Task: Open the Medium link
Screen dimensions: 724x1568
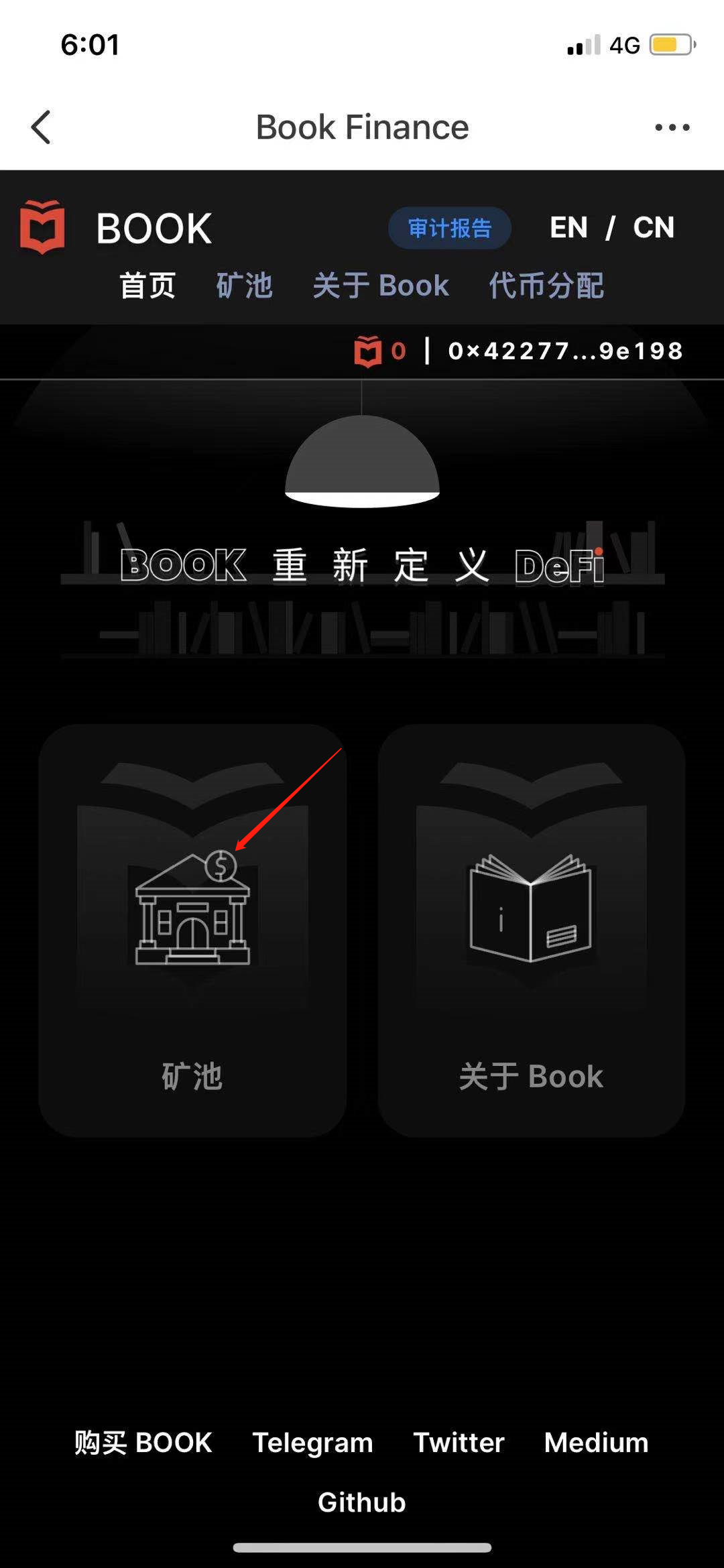Action: pyautogui.click(x=596, y=1443)
